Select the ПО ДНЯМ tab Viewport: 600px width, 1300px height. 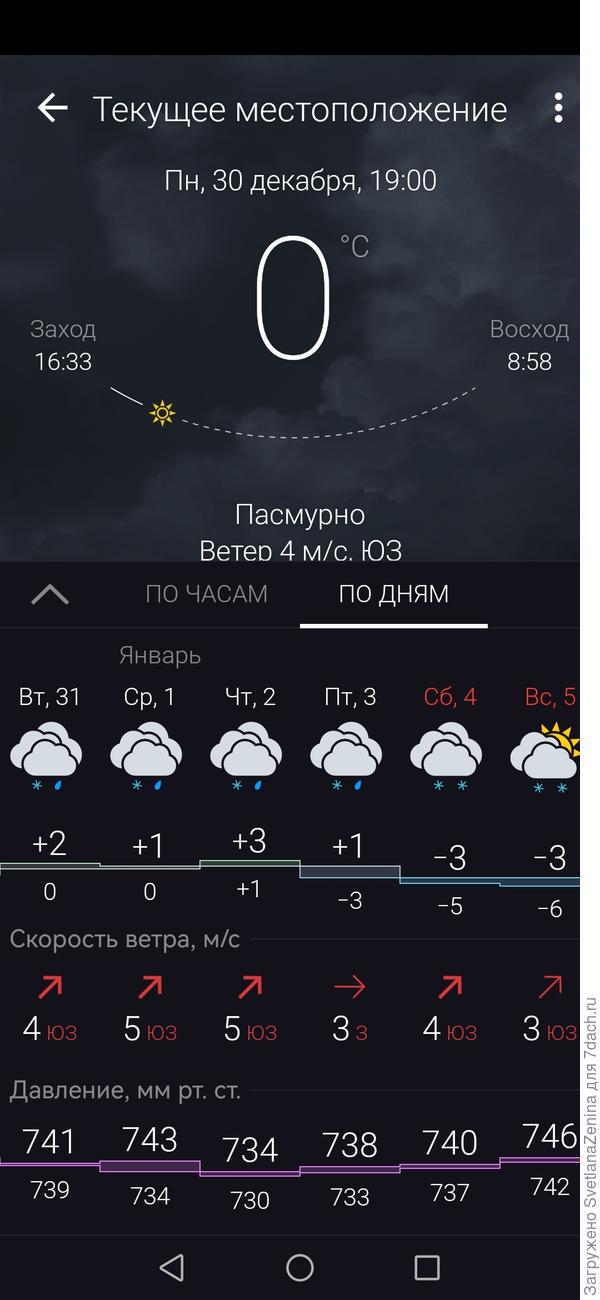pos(393,594)
